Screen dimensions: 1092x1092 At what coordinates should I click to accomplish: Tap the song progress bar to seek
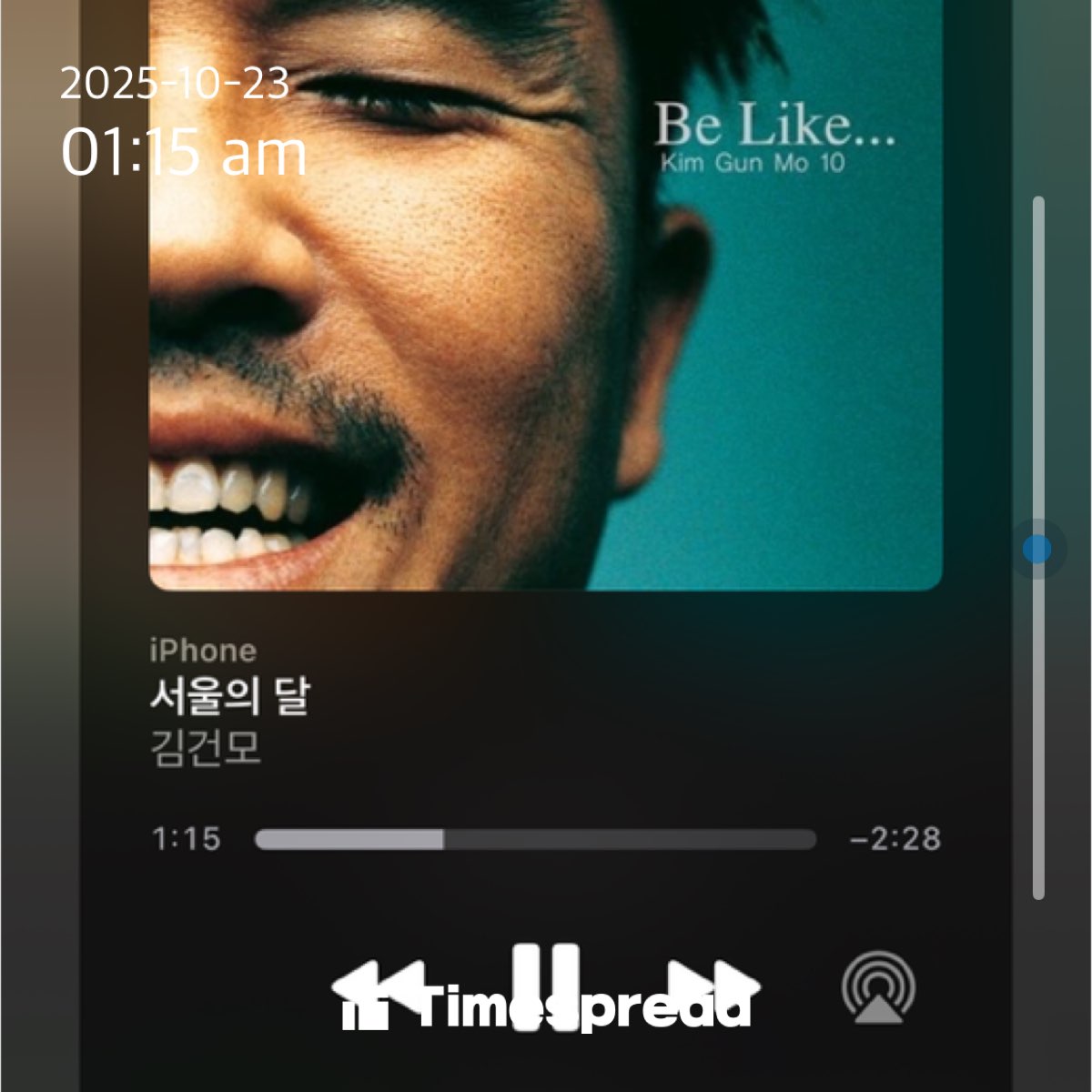click(535, 839)
